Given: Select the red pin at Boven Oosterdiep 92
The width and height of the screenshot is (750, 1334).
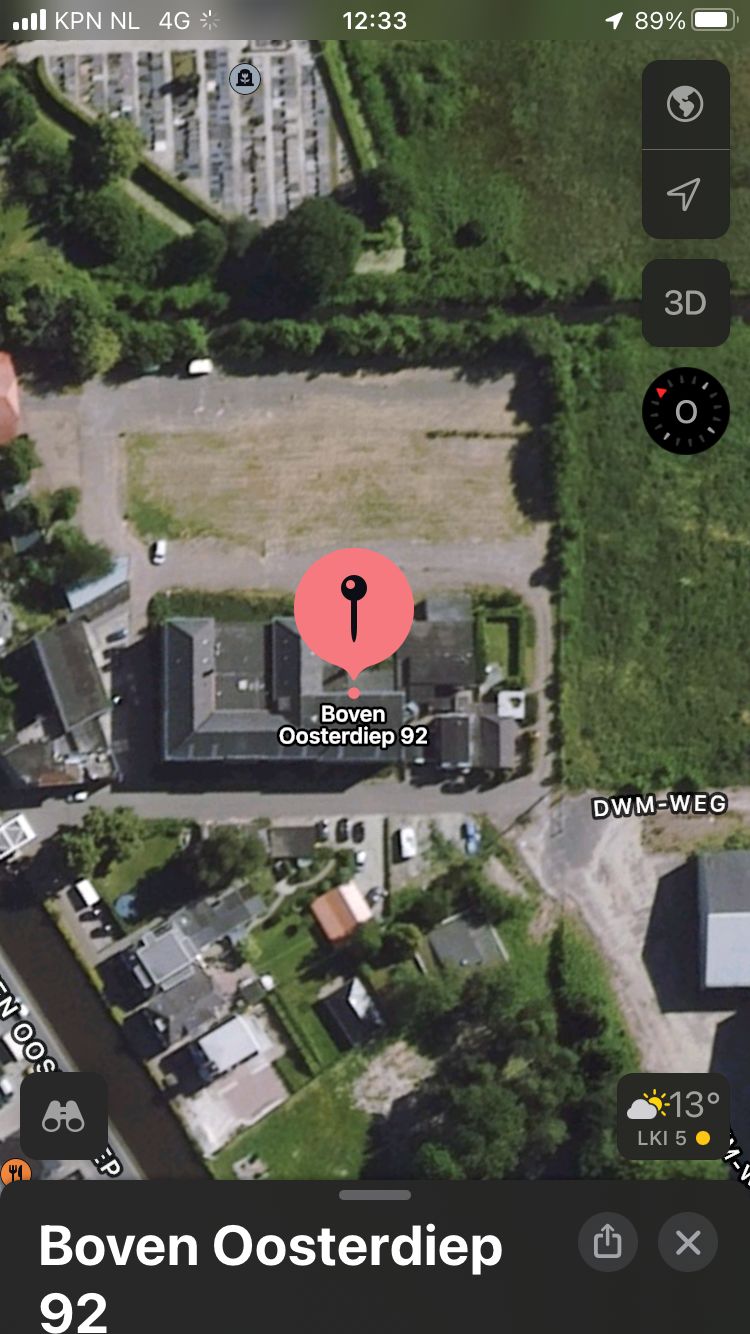Looking at the screenshot, I should tap(354, 612).
